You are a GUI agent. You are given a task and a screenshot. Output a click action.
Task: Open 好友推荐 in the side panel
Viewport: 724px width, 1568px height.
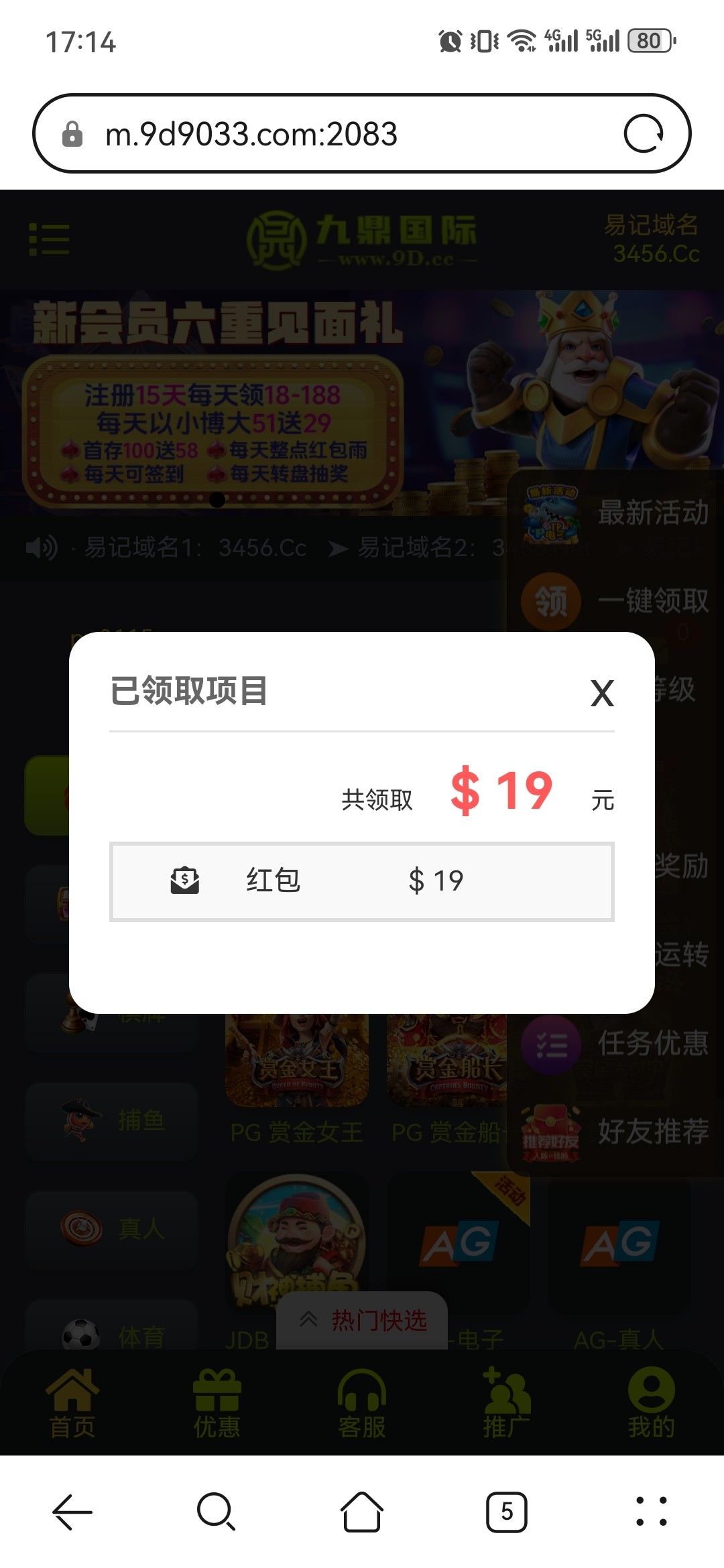pyautogui.click(x=617, y=1132)
